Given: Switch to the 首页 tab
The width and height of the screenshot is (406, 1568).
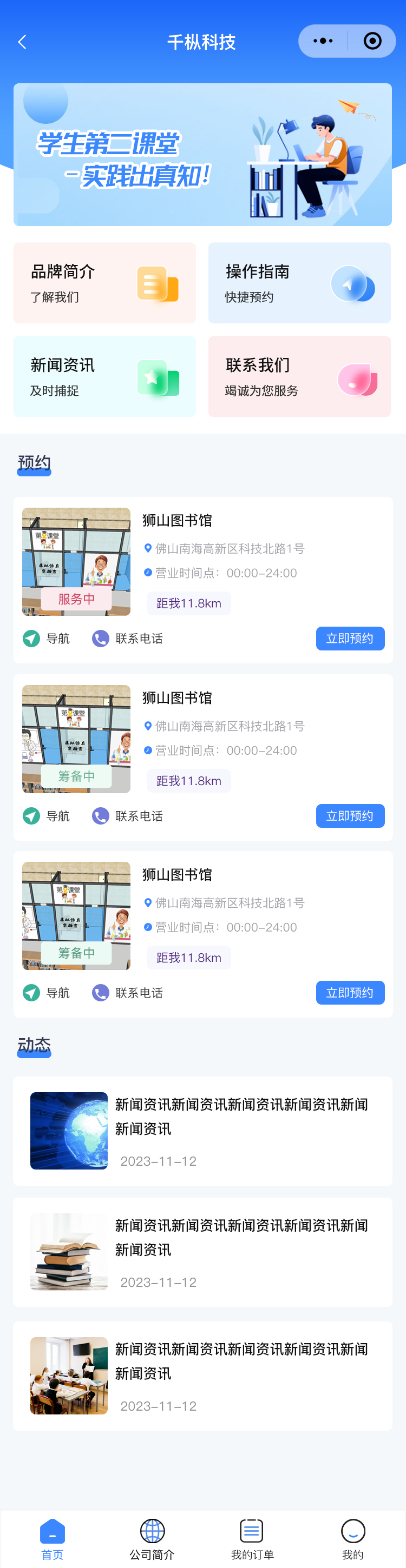Looking at the screenshot, I should pos(52,1538).
